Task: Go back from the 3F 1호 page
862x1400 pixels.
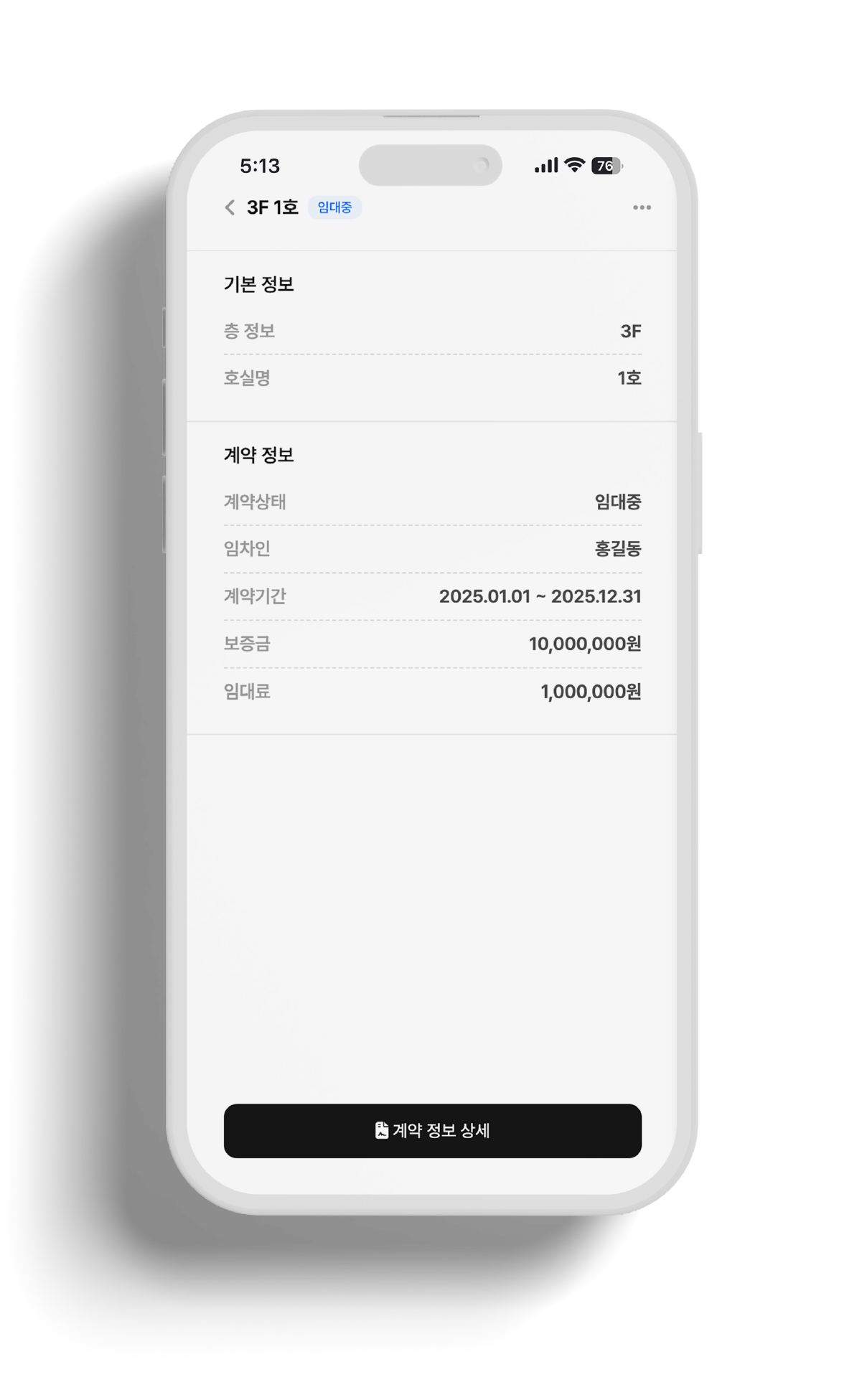Action: click(230, 207)
